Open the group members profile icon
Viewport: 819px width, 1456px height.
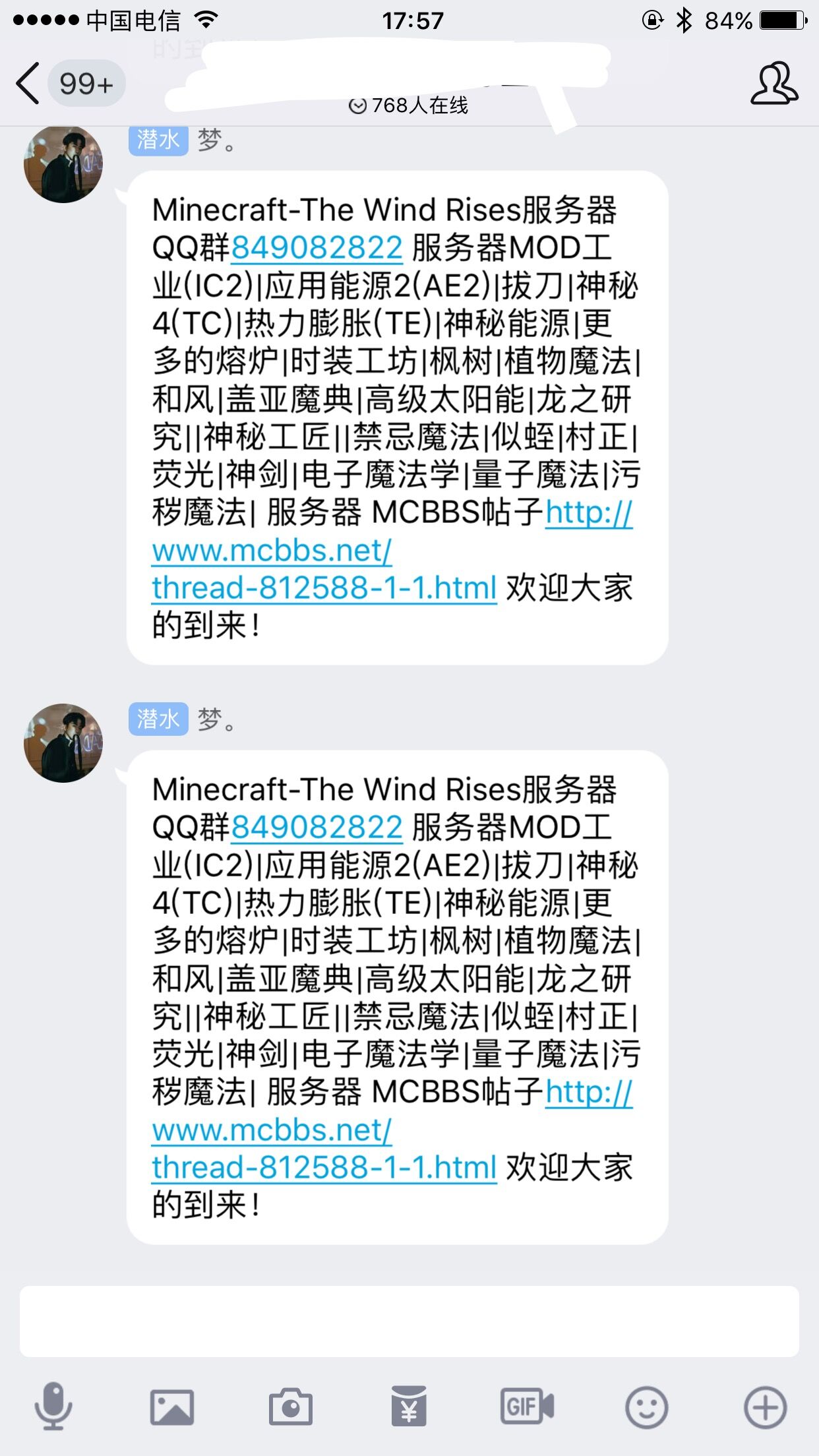[x=774, y=84]
